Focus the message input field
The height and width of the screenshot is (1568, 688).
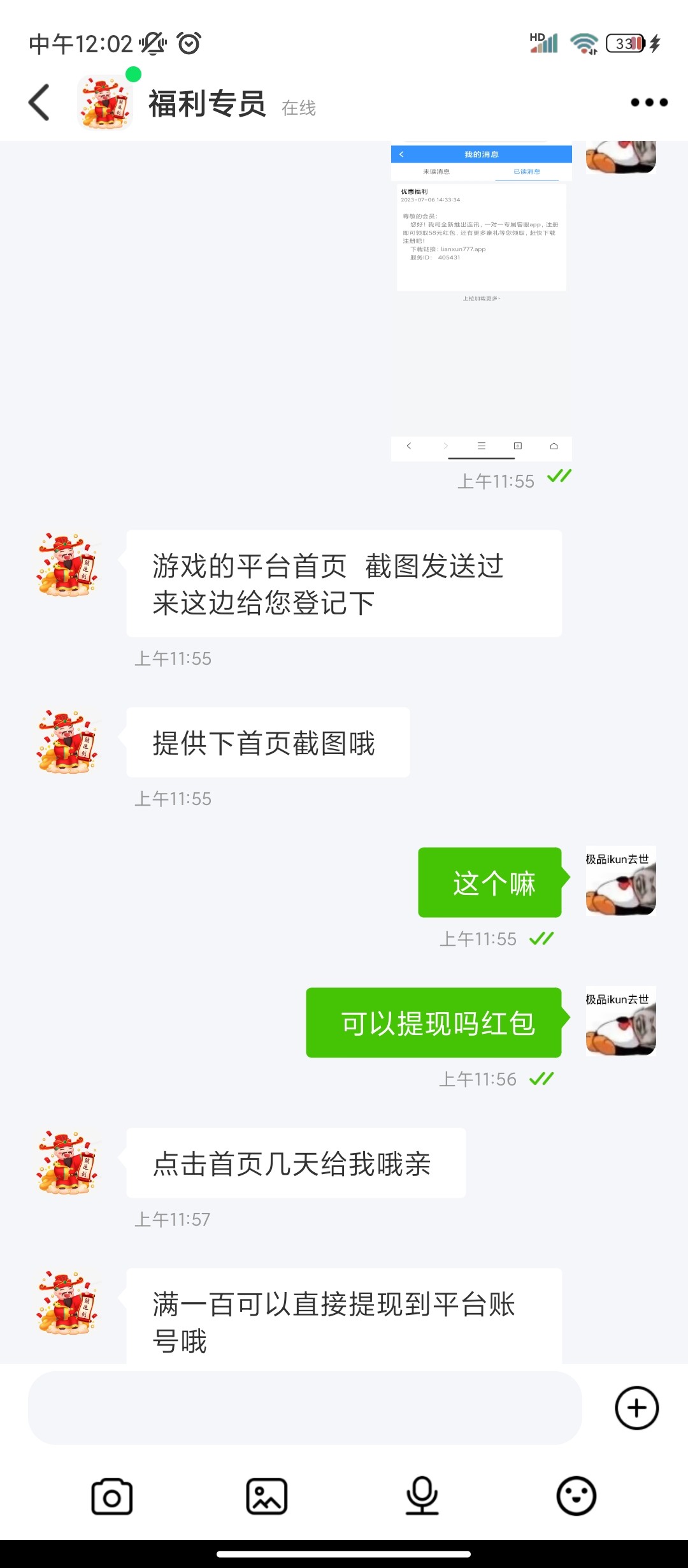(305, 1408)
